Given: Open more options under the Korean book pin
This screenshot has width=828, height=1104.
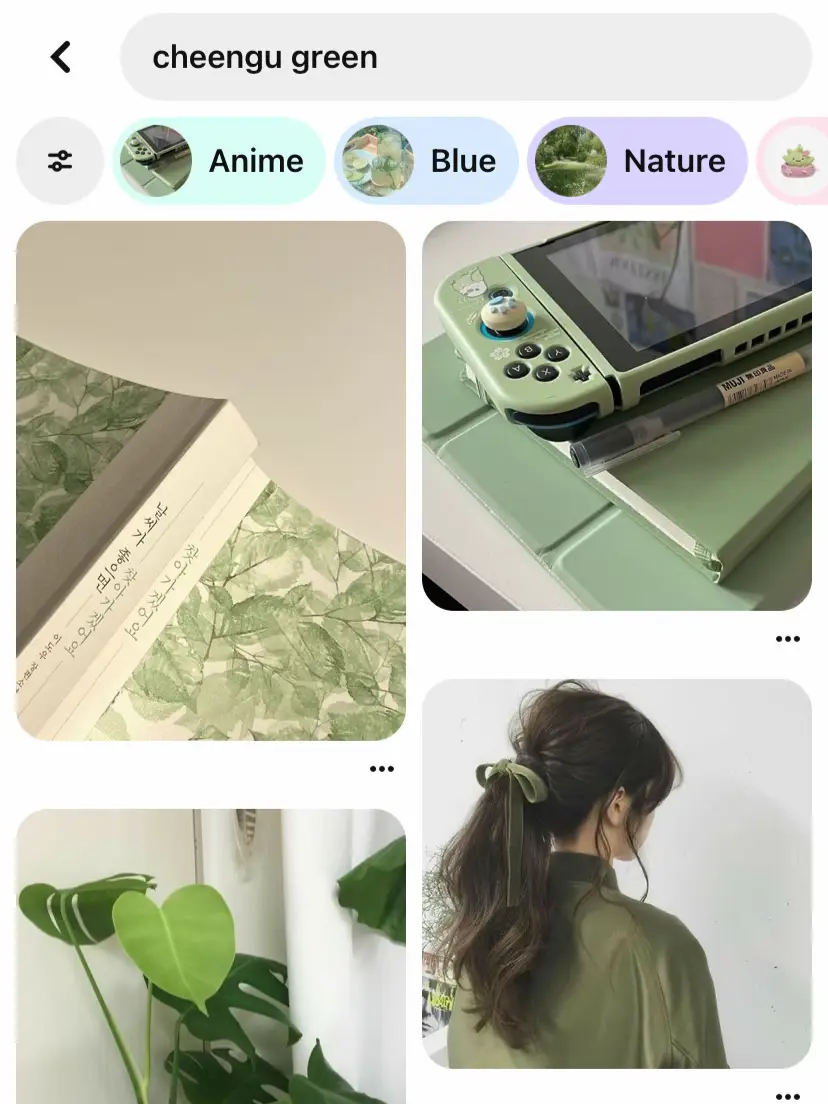Looking at the screenshot, I should [382, 769].
